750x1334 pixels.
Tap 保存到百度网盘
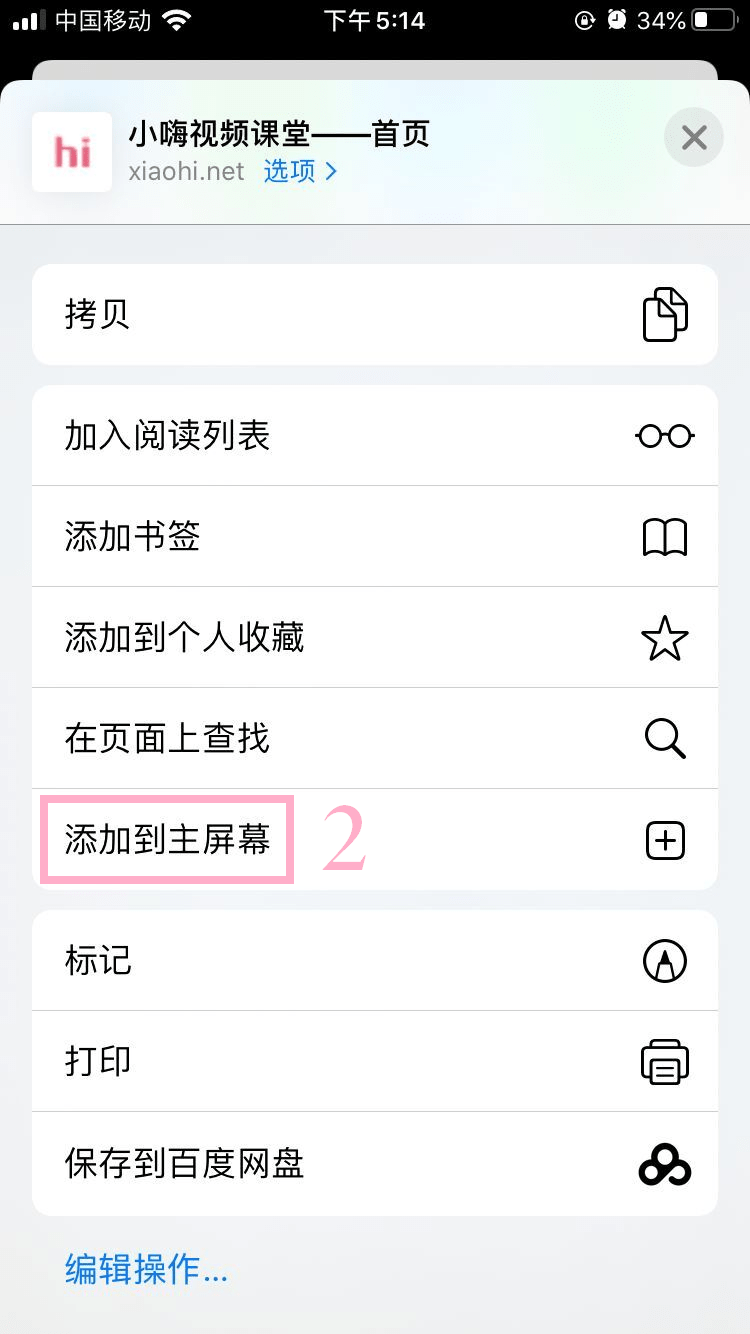coord(375,1164)
